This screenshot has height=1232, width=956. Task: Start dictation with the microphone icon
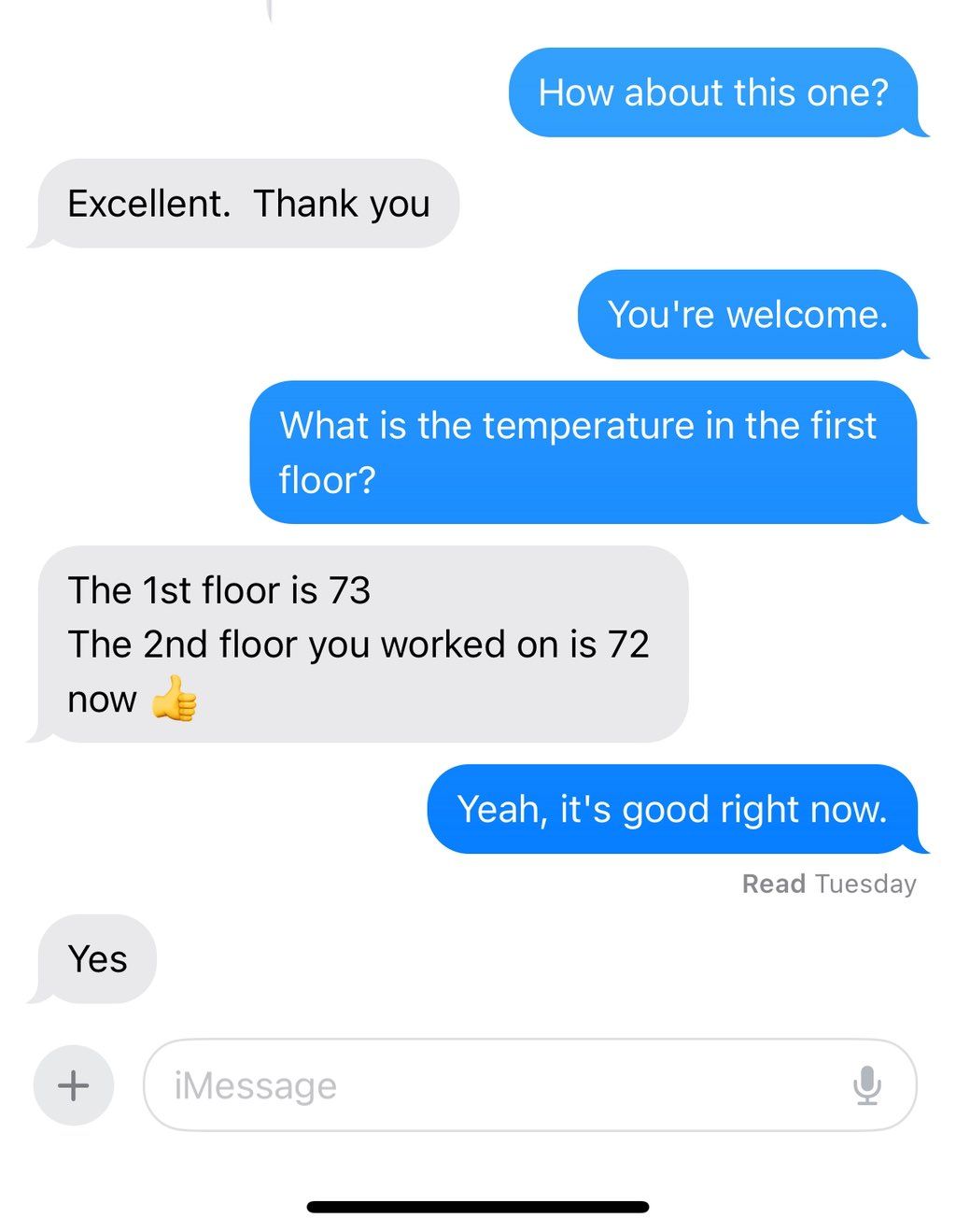click(x=866, y=1085)
